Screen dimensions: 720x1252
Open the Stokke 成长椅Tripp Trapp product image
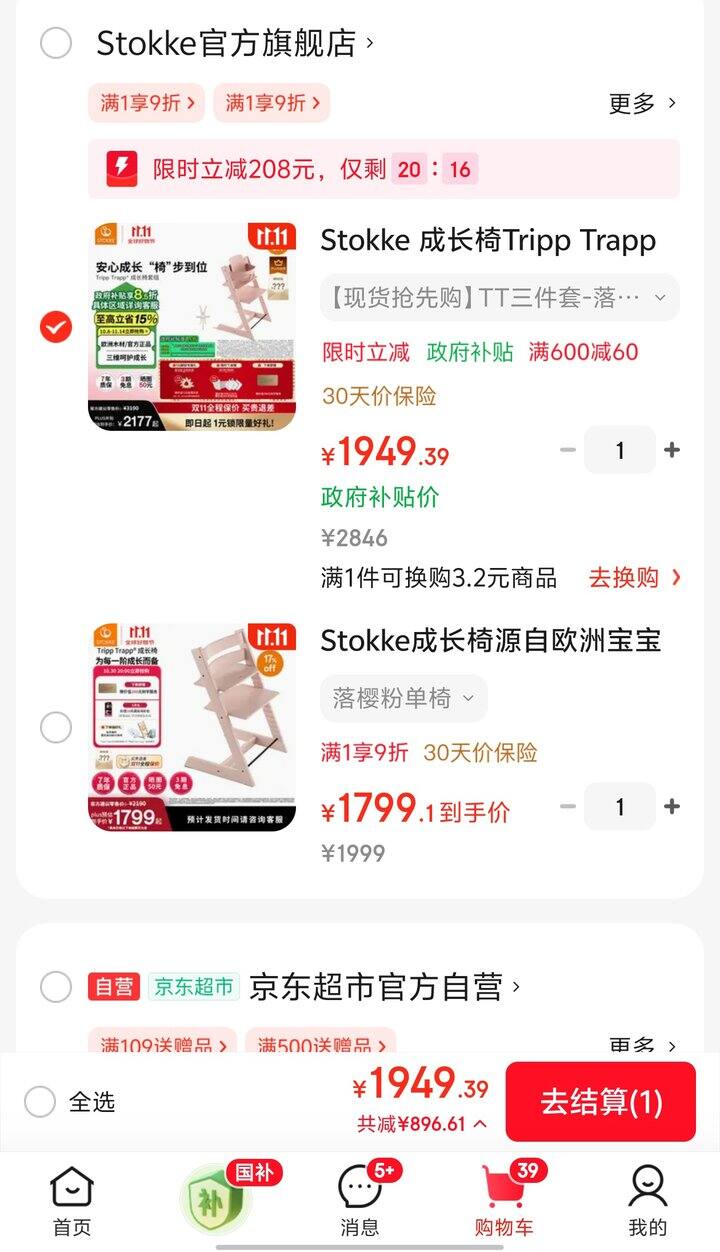point(192,327)
